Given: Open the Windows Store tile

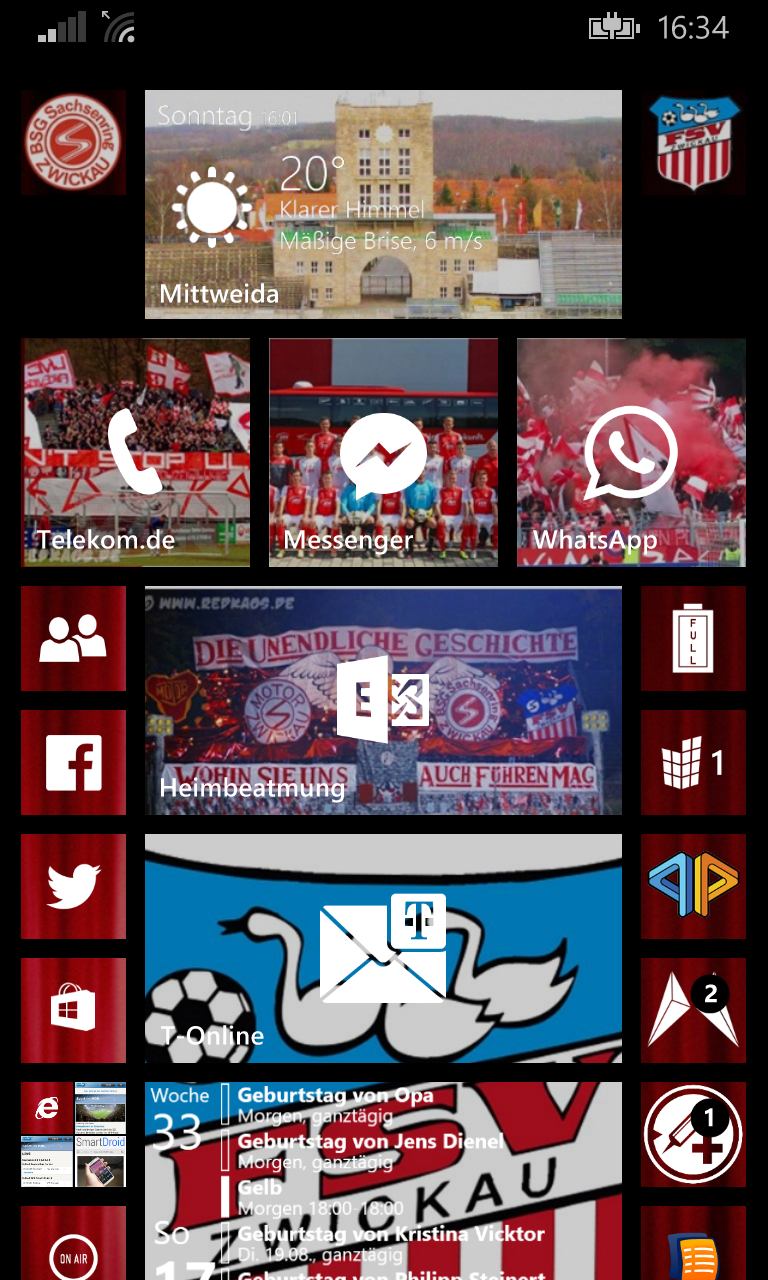Looking at the screenshot, I should coord(73,1010).
